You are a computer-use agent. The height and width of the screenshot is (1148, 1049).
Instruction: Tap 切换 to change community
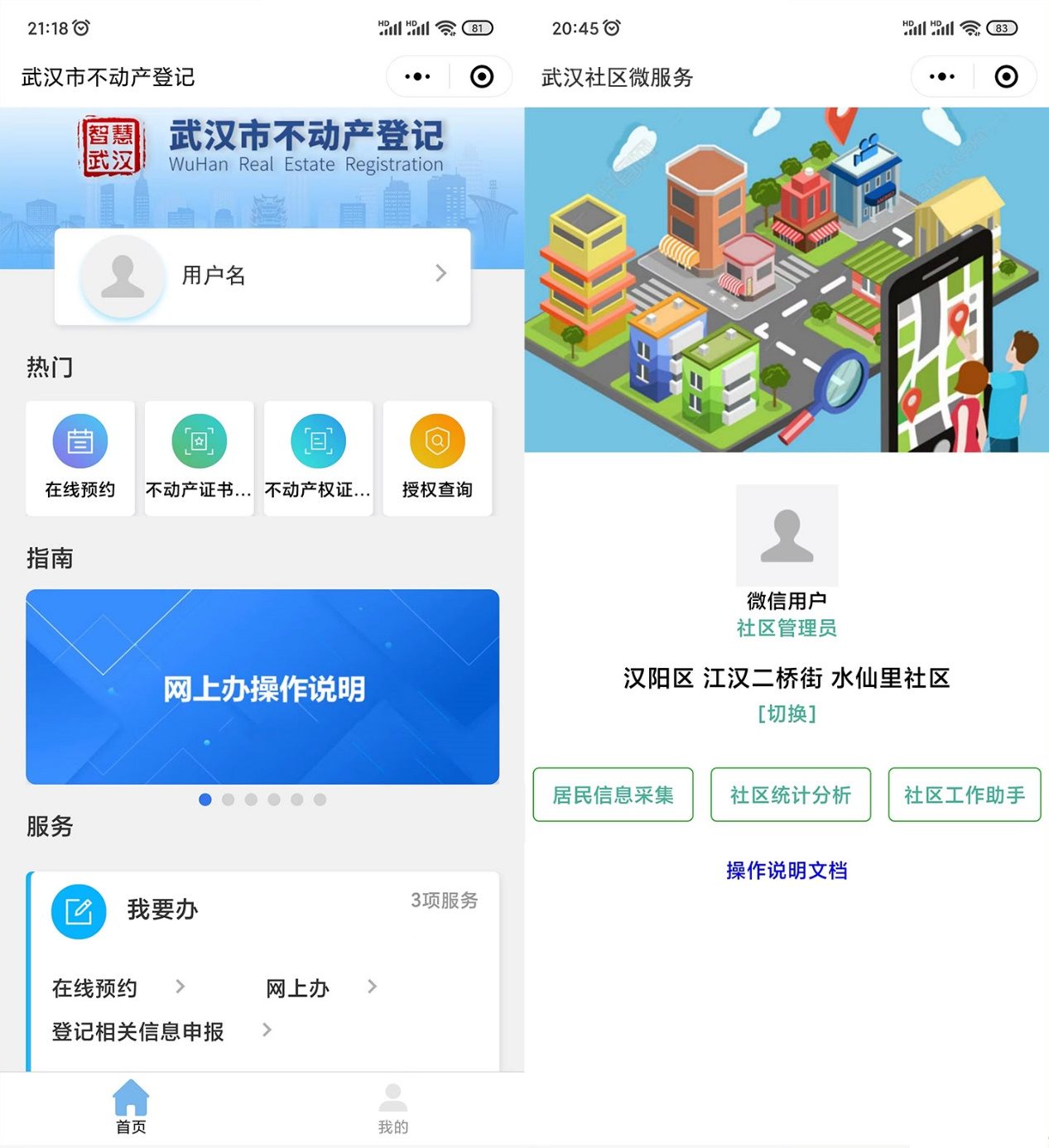point(787,713)
